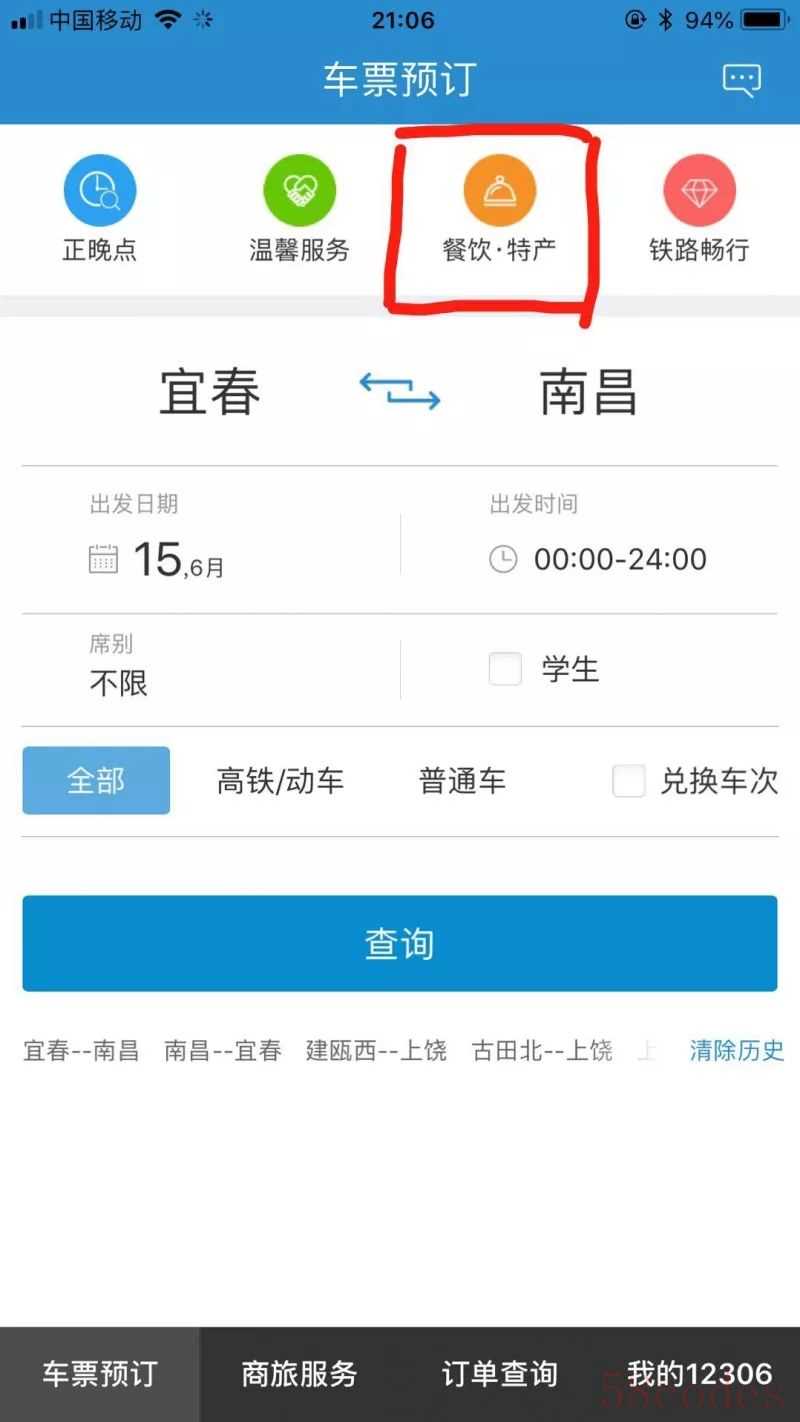Change arrival station 南昌

point(589,391)
